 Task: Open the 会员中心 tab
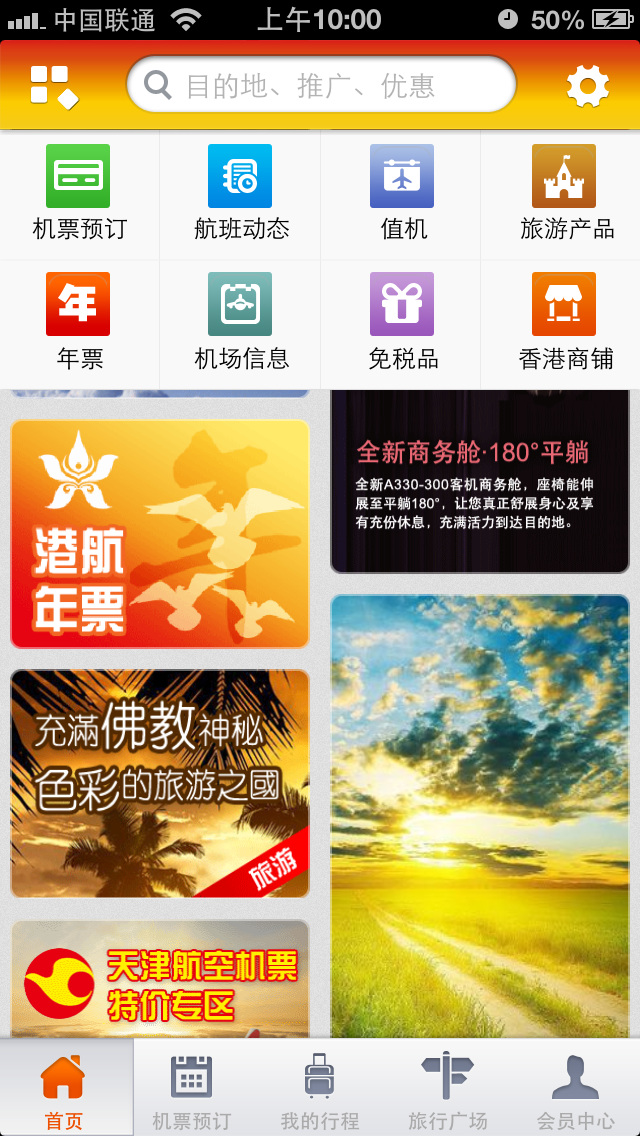575,1090
